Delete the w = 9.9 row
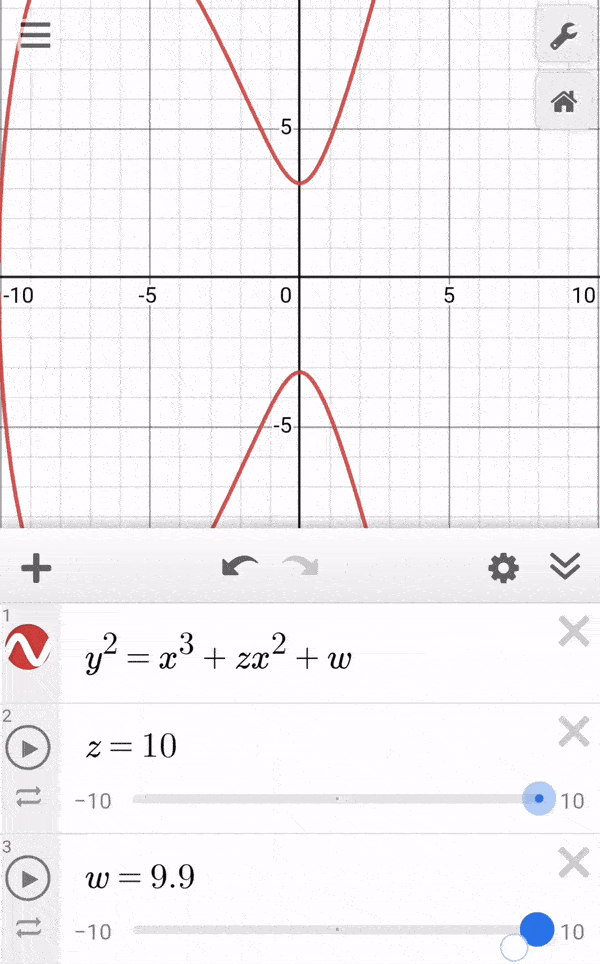Screen dimensions: 600x964 573,862
